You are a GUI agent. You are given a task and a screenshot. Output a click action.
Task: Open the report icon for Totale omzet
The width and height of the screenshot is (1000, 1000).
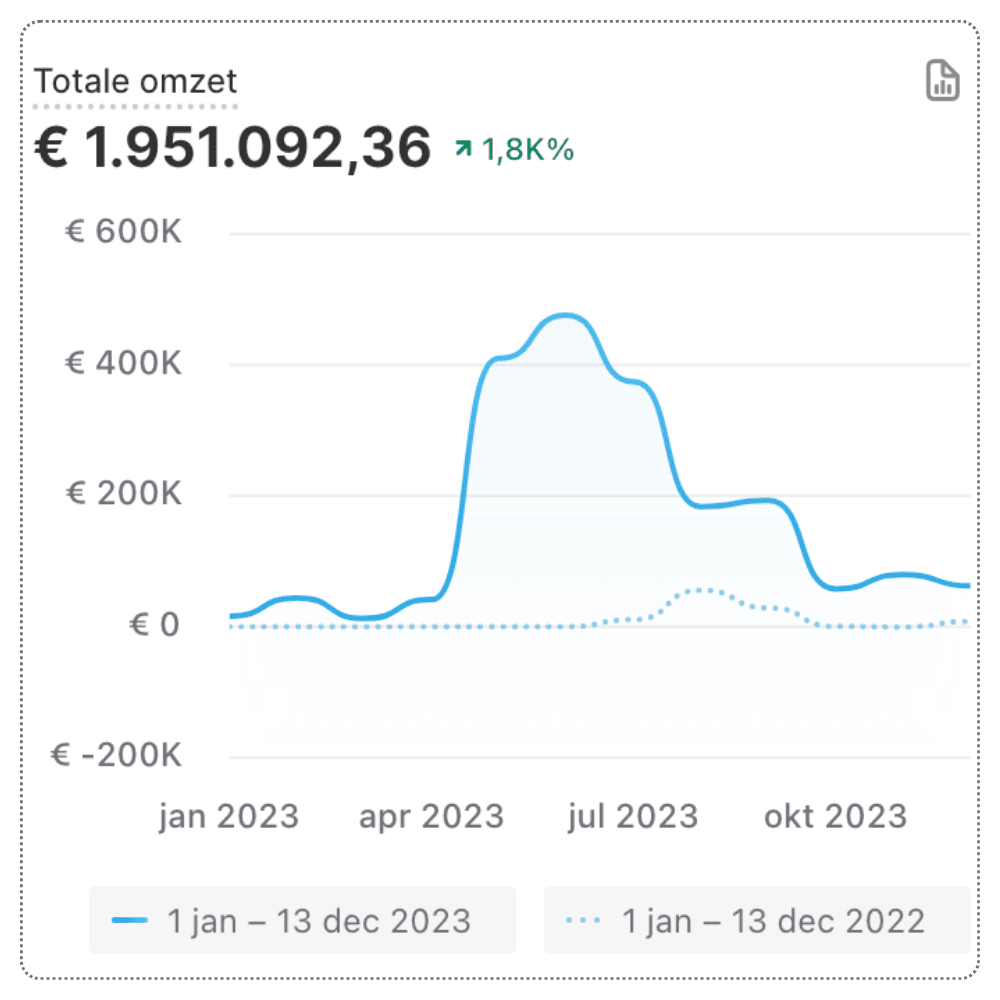(942, 81)
